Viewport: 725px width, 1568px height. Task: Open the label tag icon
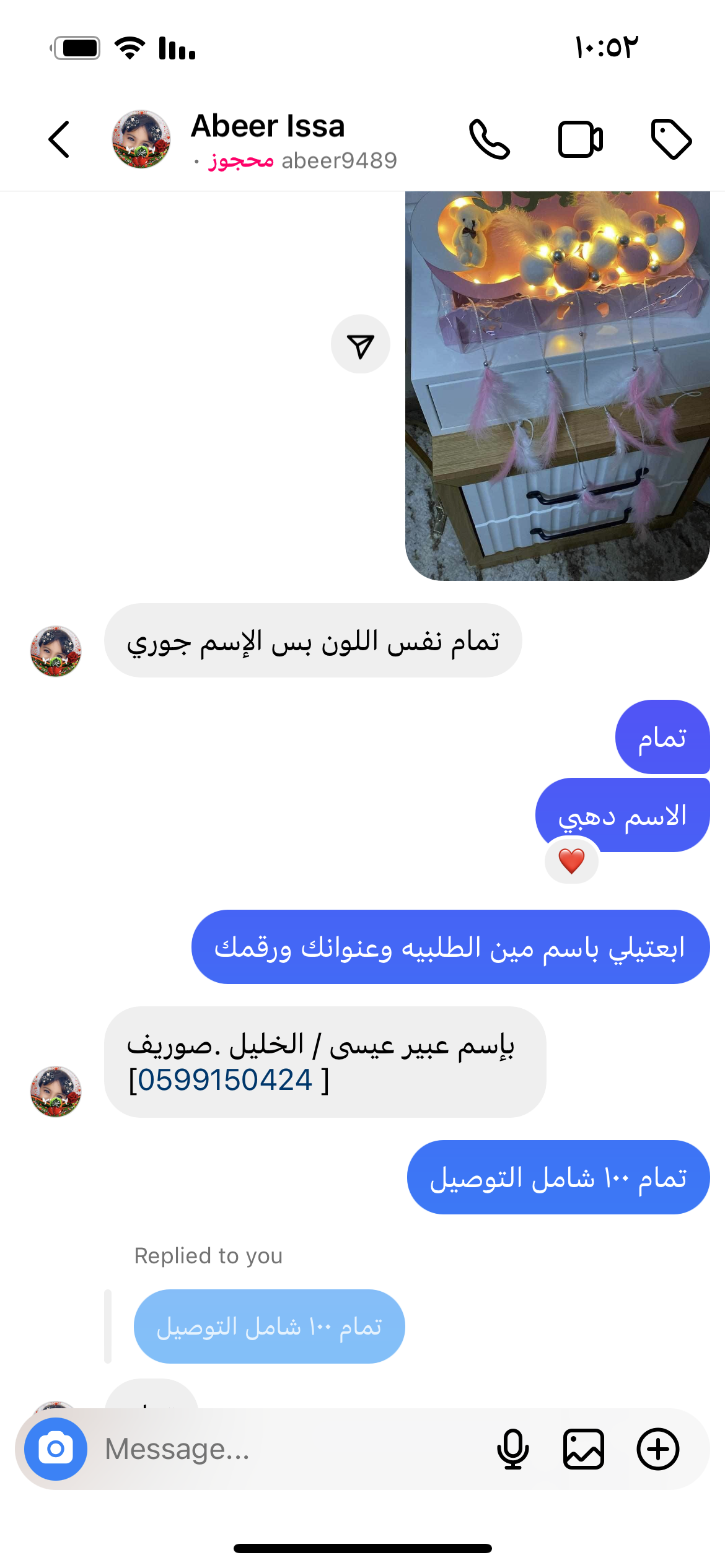671,139
